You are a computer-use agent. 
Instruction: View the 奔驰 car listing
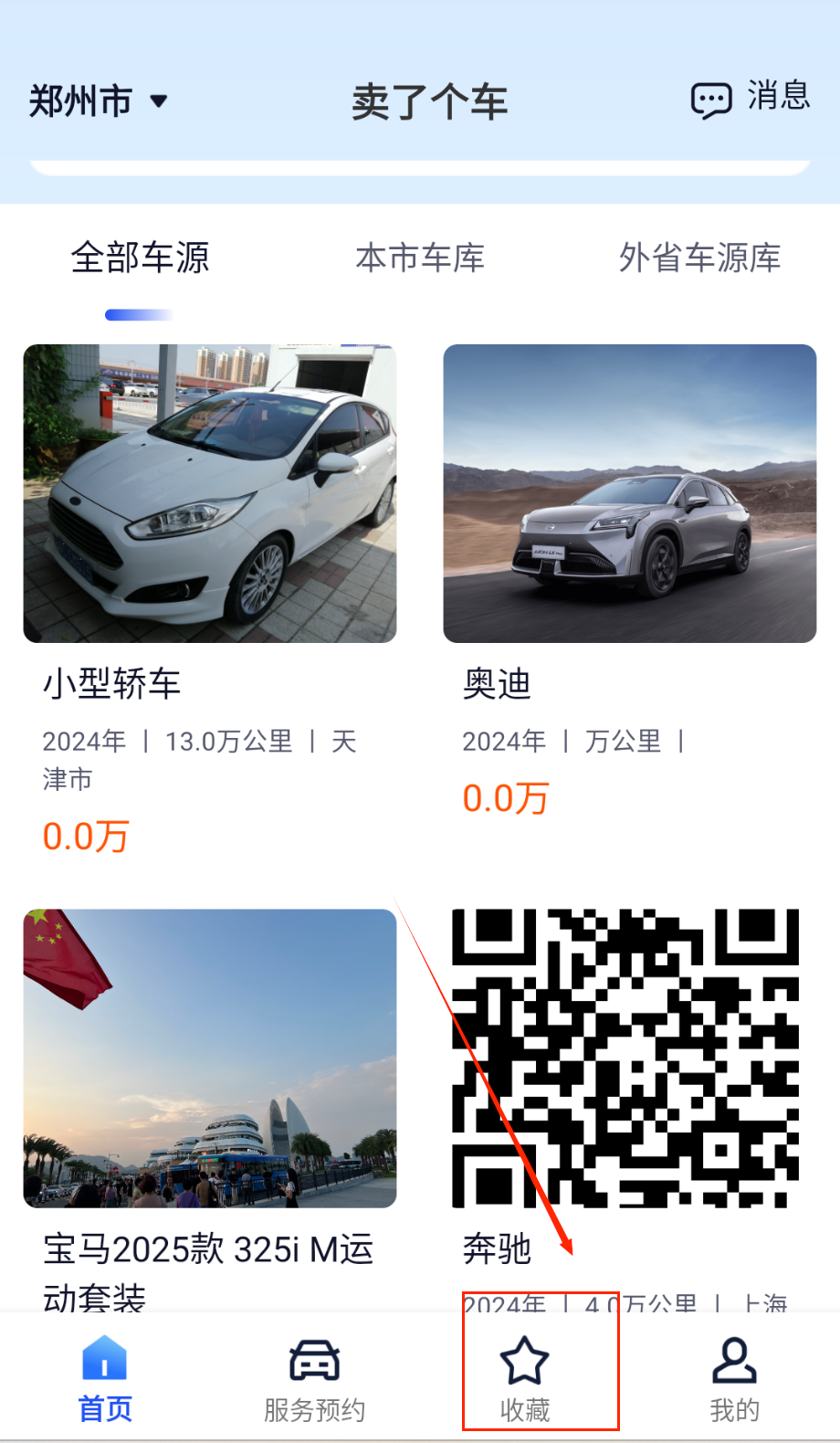pos(629,1059)
